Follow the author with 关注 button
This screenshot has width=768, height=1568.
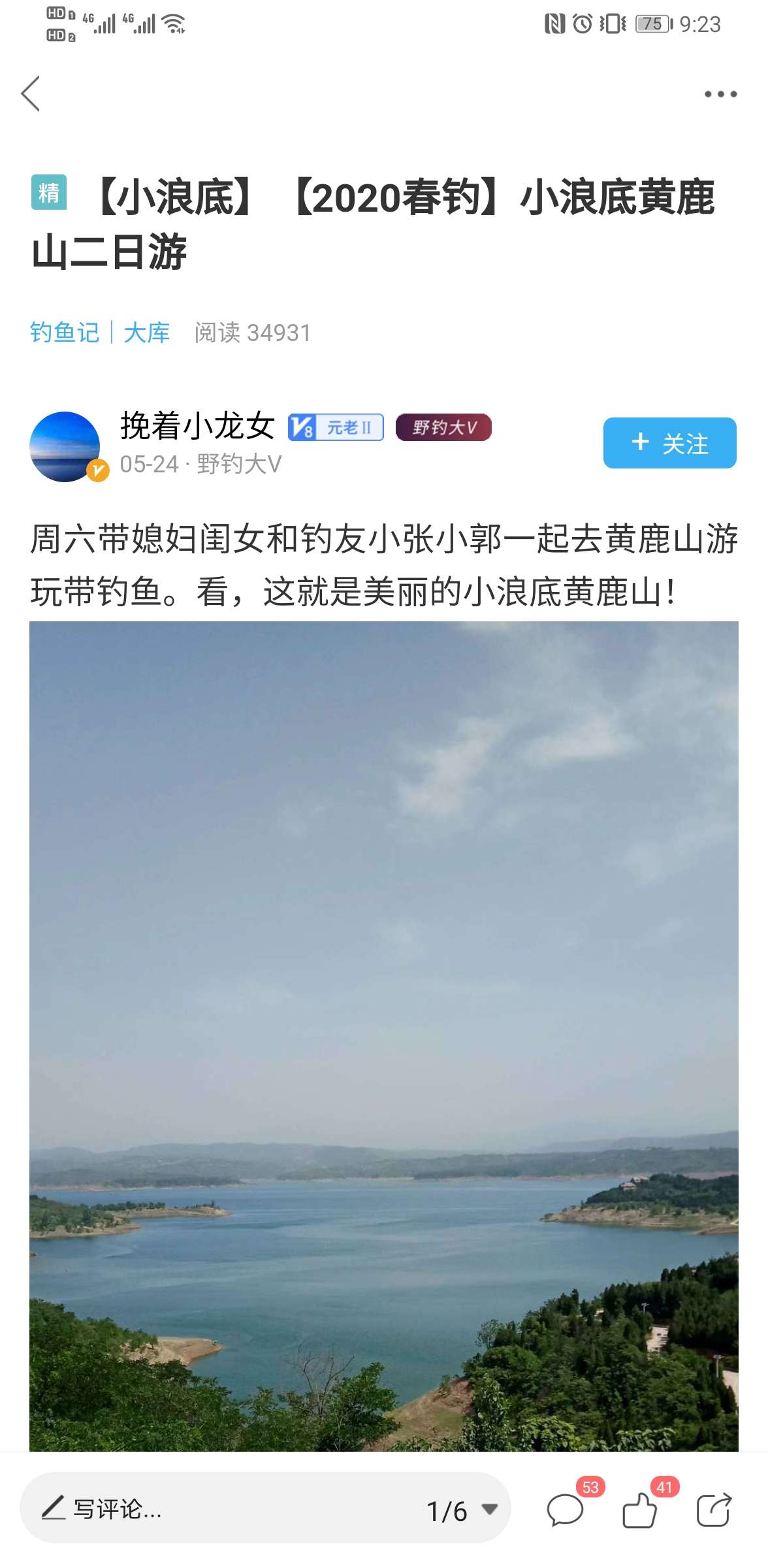[669, 443]
